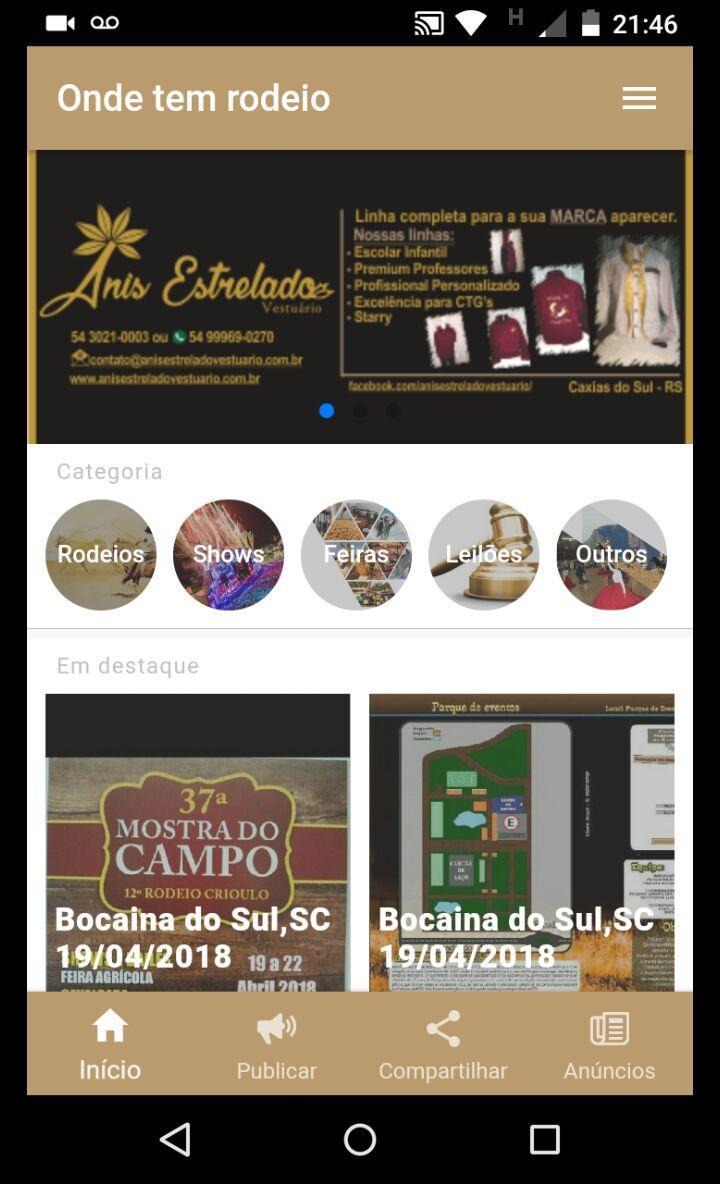The width and height of the screenshot is (720, 1184).
Task: Switch to the Publicar tab
Action: tap(276, 1045)
